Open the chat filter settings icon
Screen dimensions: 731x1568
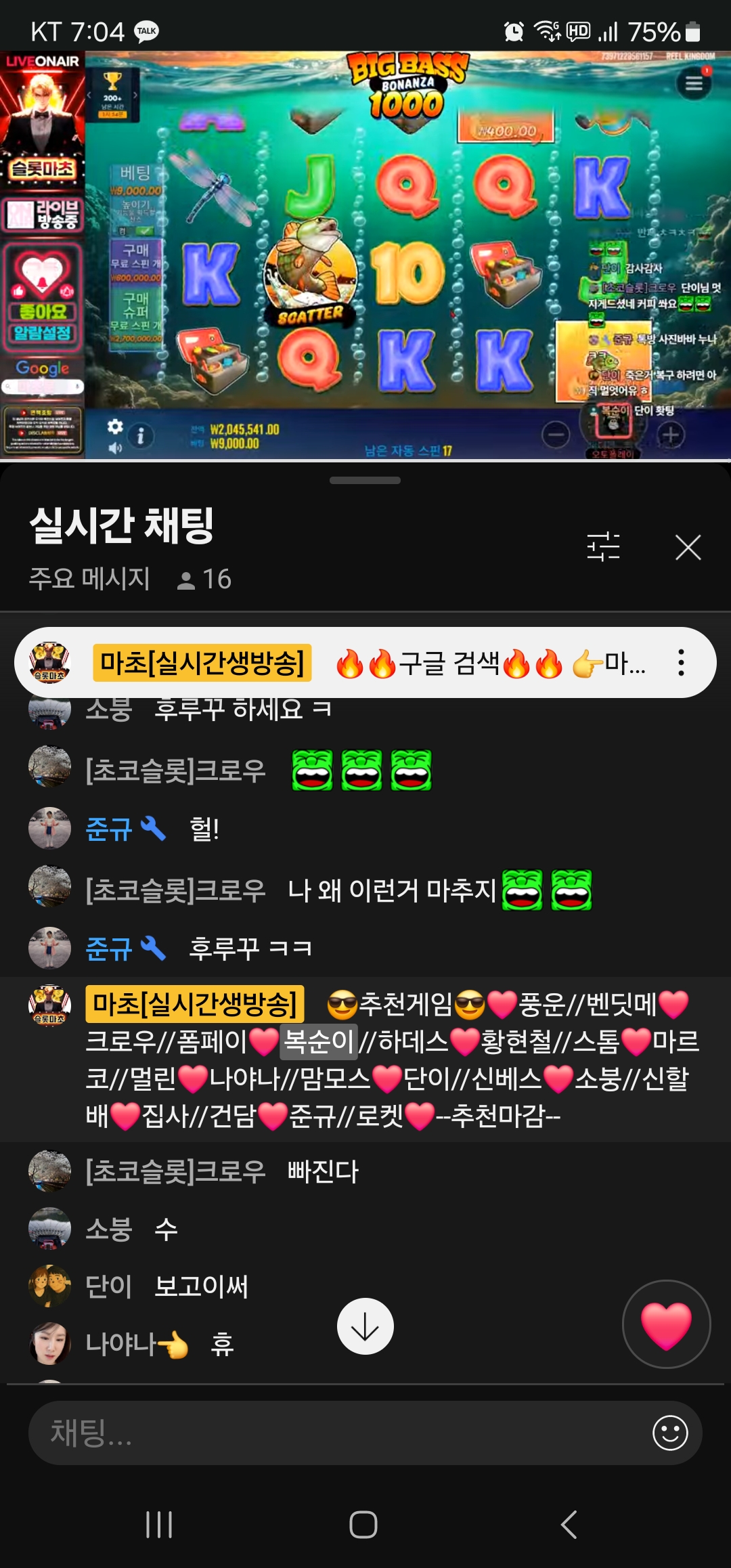[x=603, y=547]
